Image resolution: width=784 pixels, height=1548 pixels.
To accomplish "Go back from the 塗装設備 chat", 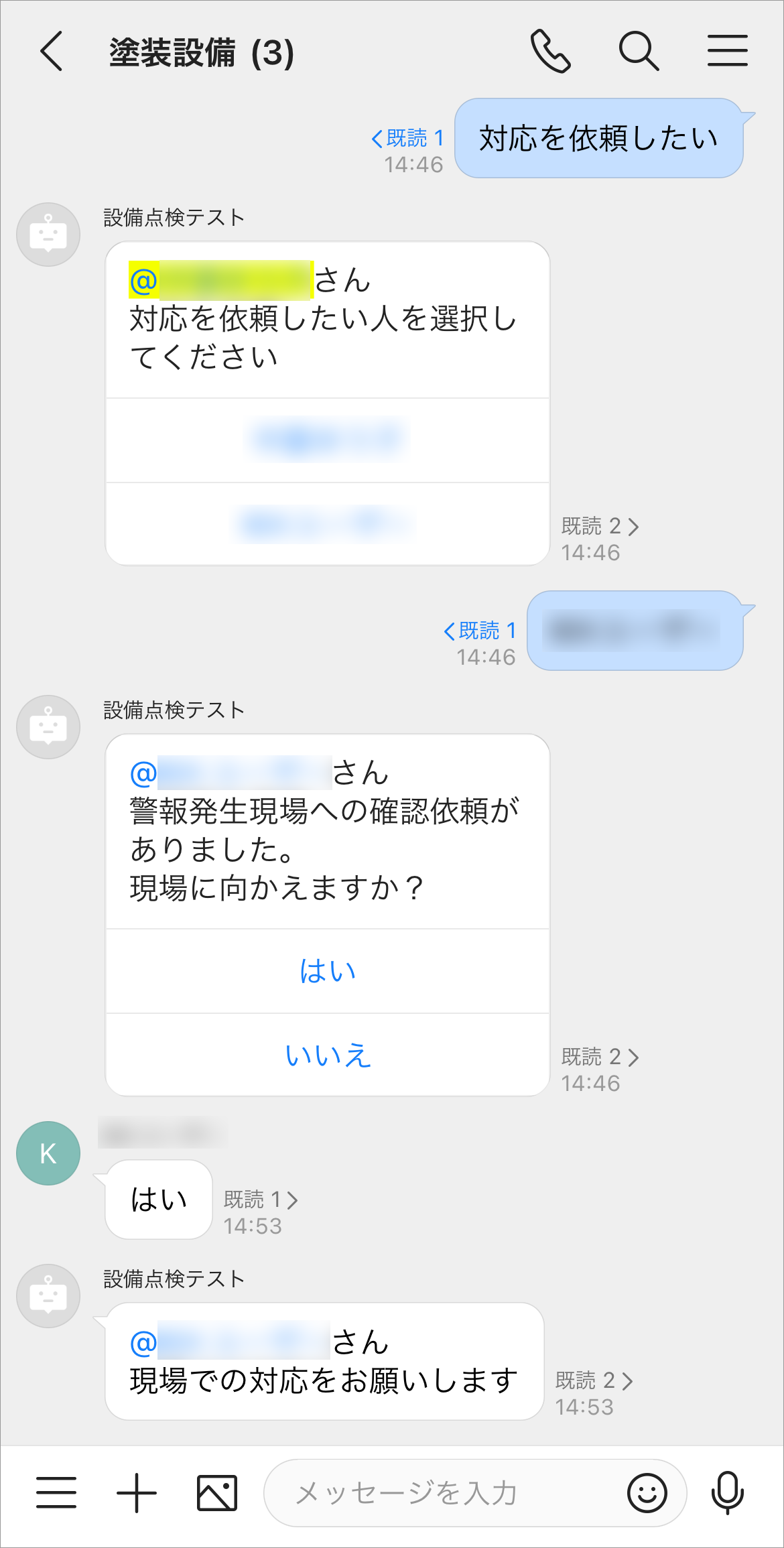I will (x=52, y=51).
